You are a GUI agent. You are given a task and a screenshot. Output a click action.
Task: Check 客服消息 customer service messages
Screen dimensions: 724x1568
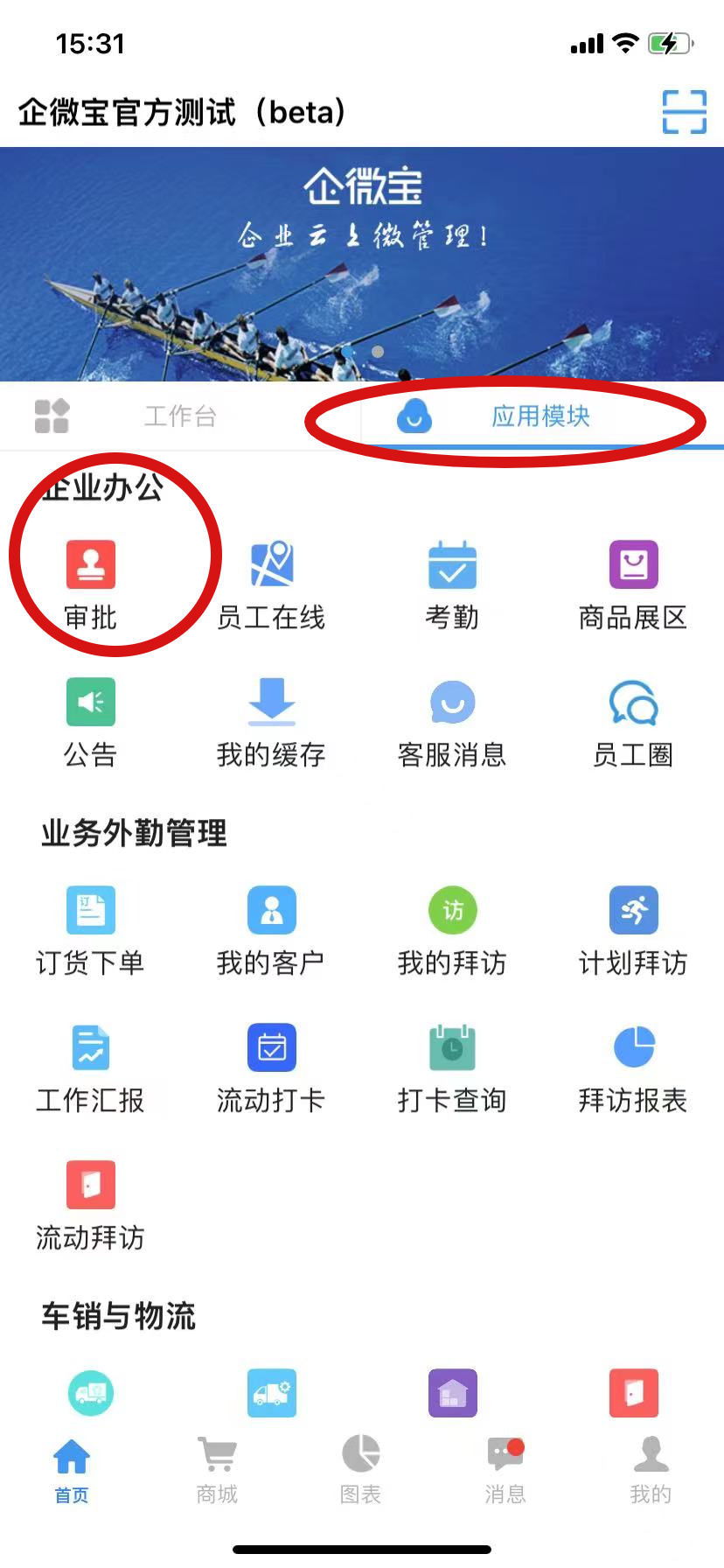click(452, 721)
